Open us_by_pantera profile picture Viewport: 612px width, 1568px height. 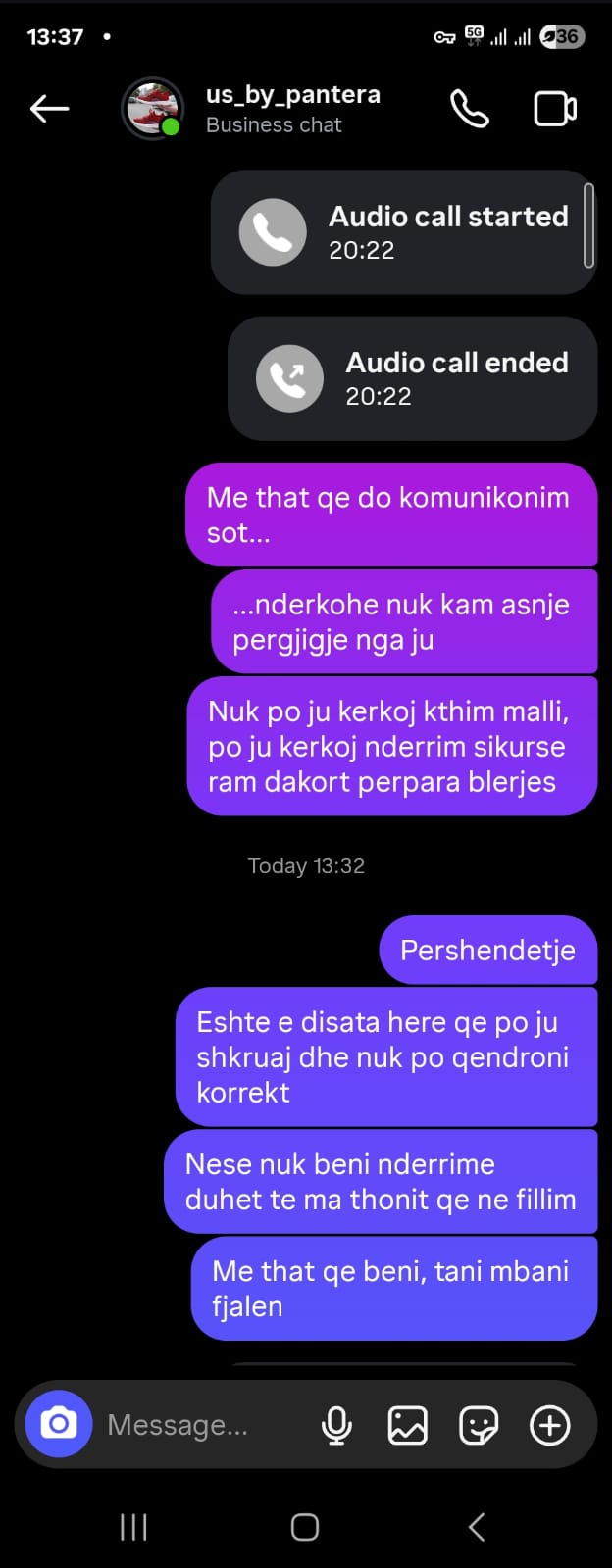[x=152, y=109]
